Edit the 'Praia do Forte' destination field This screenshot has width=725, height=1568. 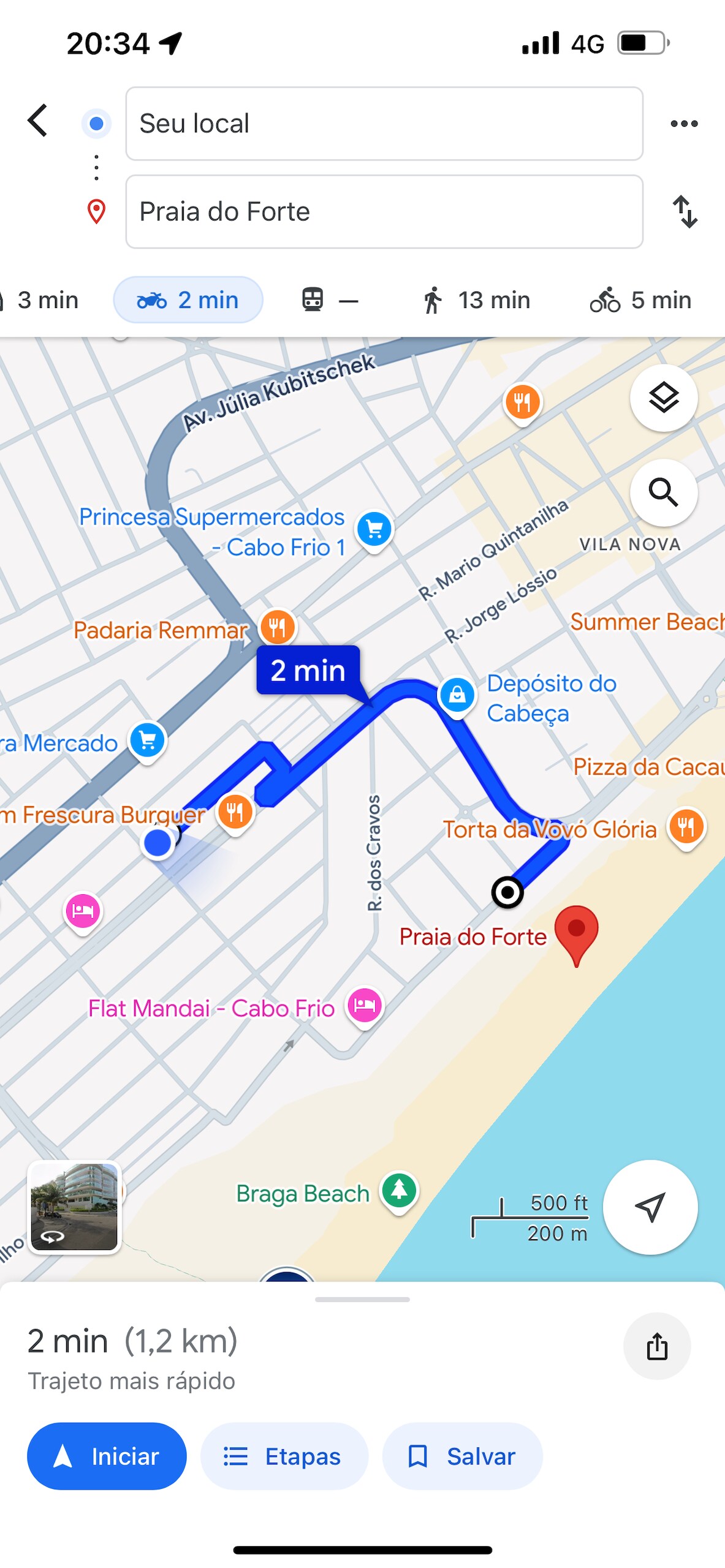384,212
